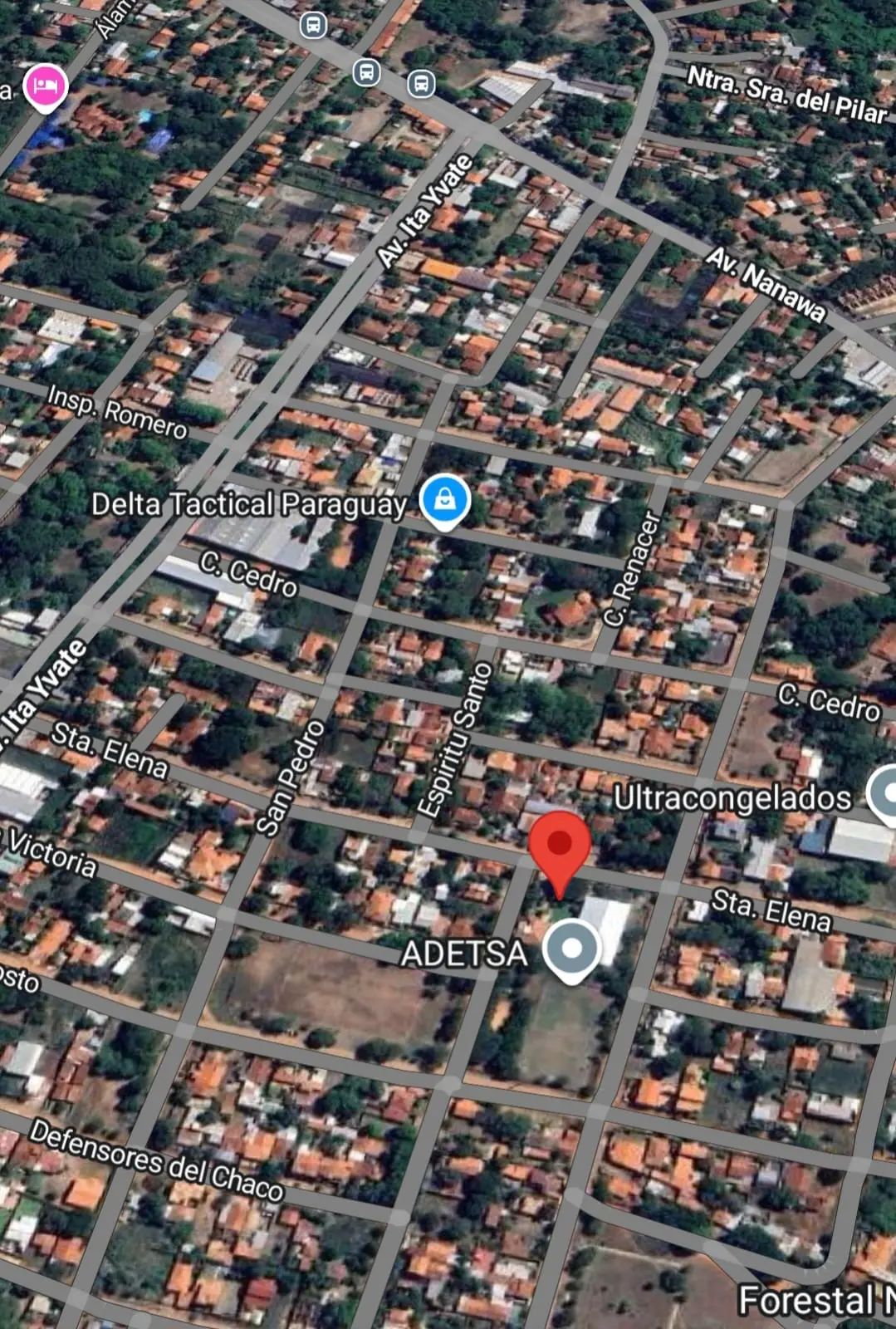Select the ADETSA place marker
896x1329 pixels.
click(570, 949)
